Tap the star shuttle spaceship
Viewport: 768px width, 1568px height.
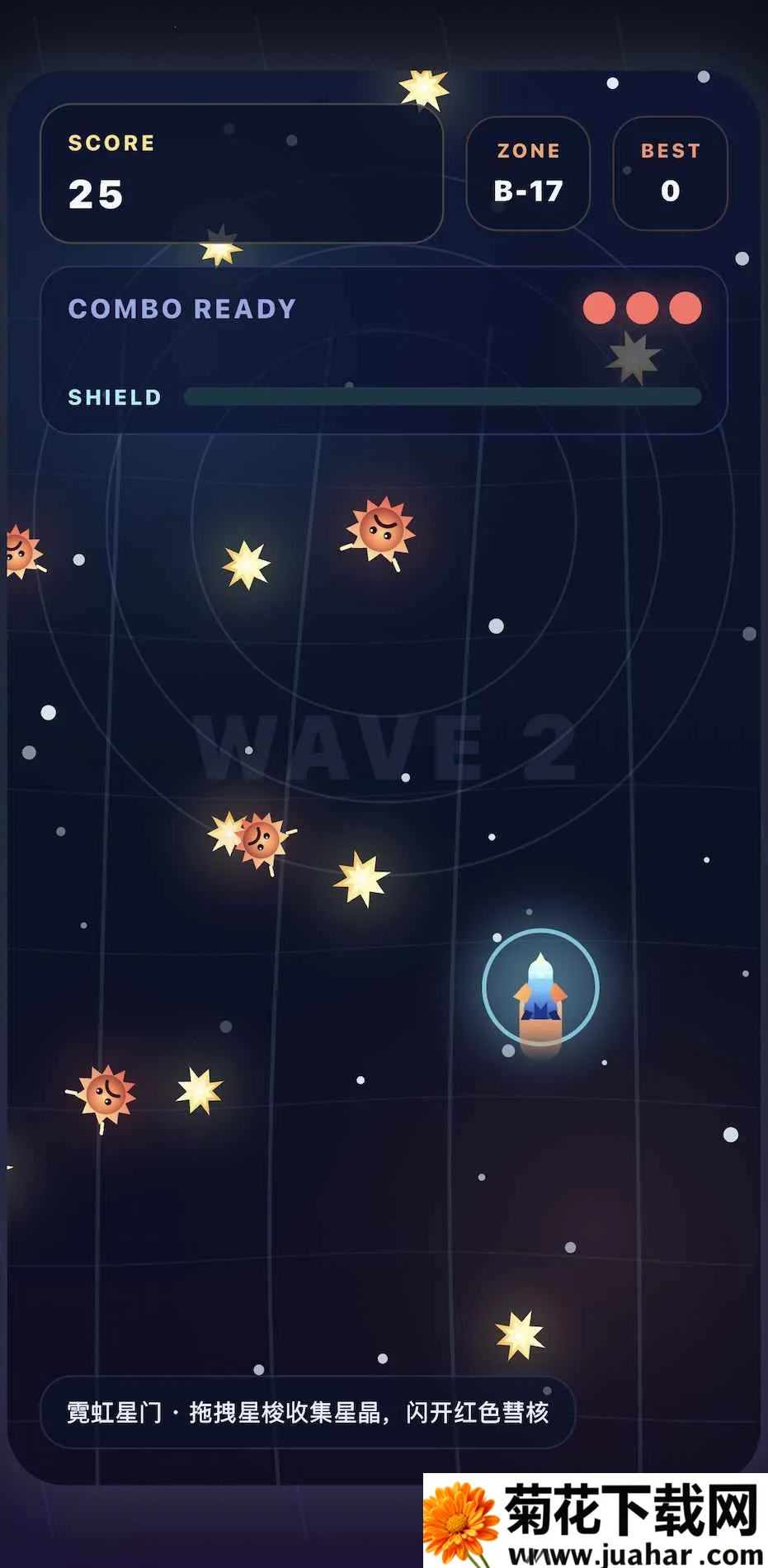tap(540, 991)
